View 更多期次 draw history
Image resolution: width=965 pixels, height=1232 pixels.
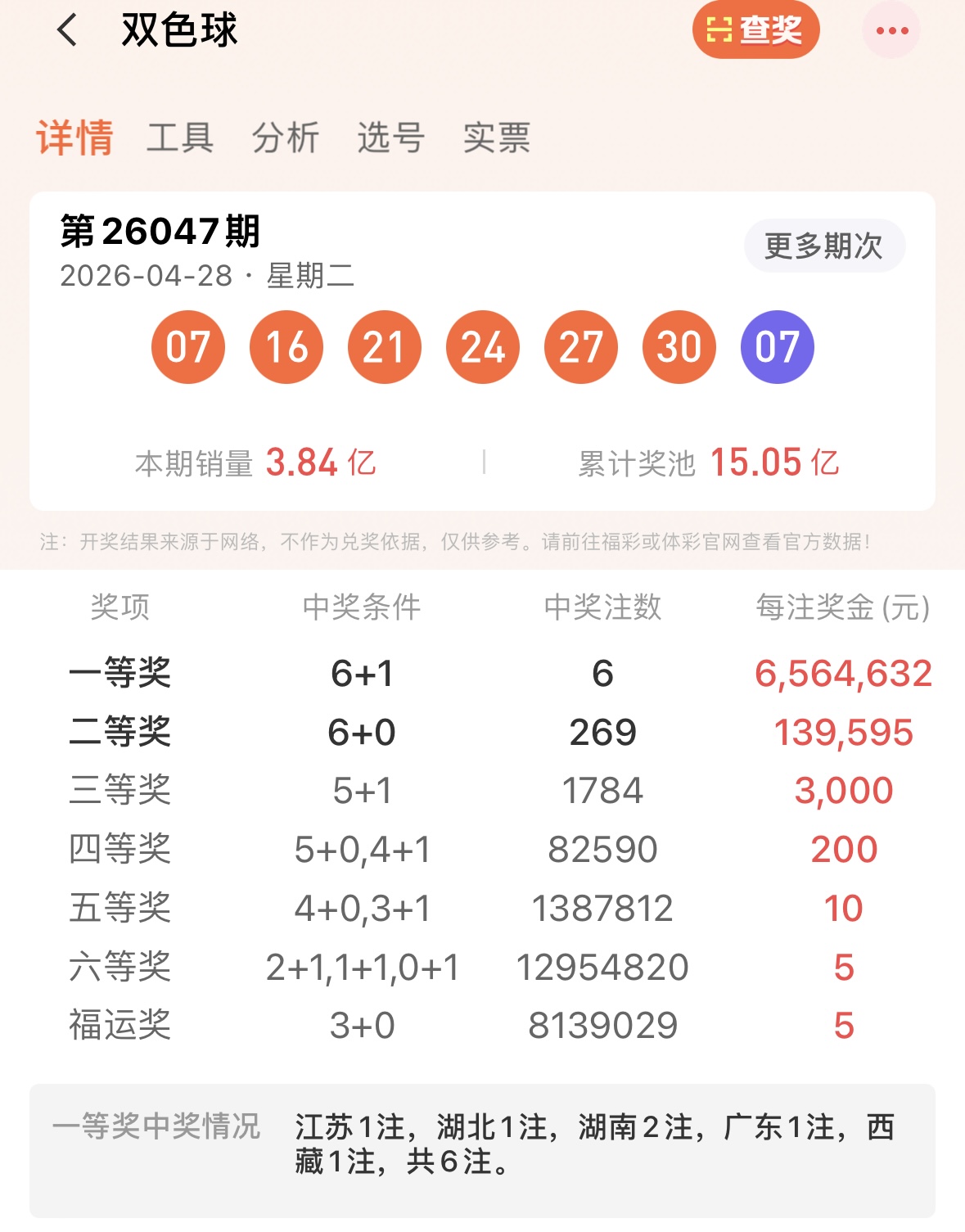(823, 246)
